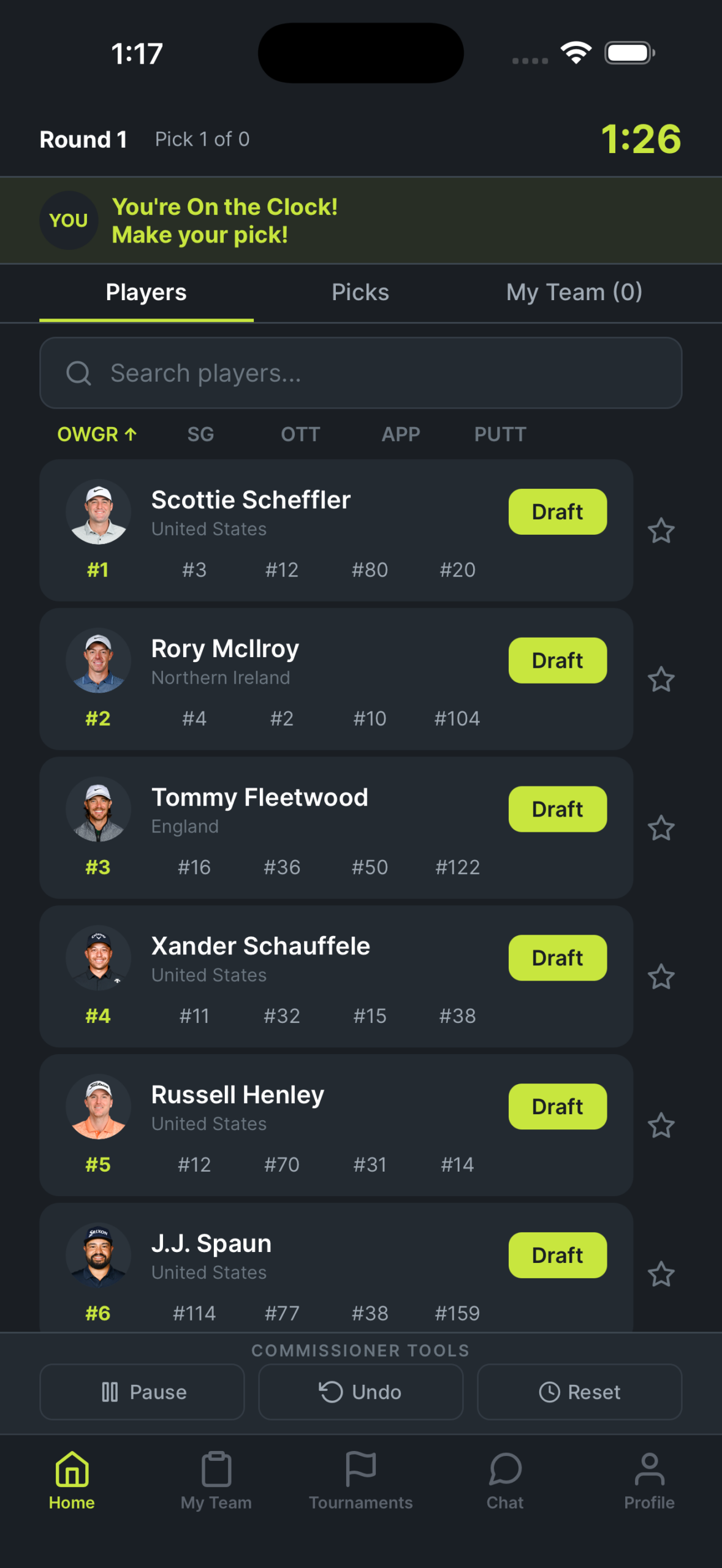Viewport: 722px width, 1568px height.
Task: Go to the Chat tab
Action: [505, 1480]
